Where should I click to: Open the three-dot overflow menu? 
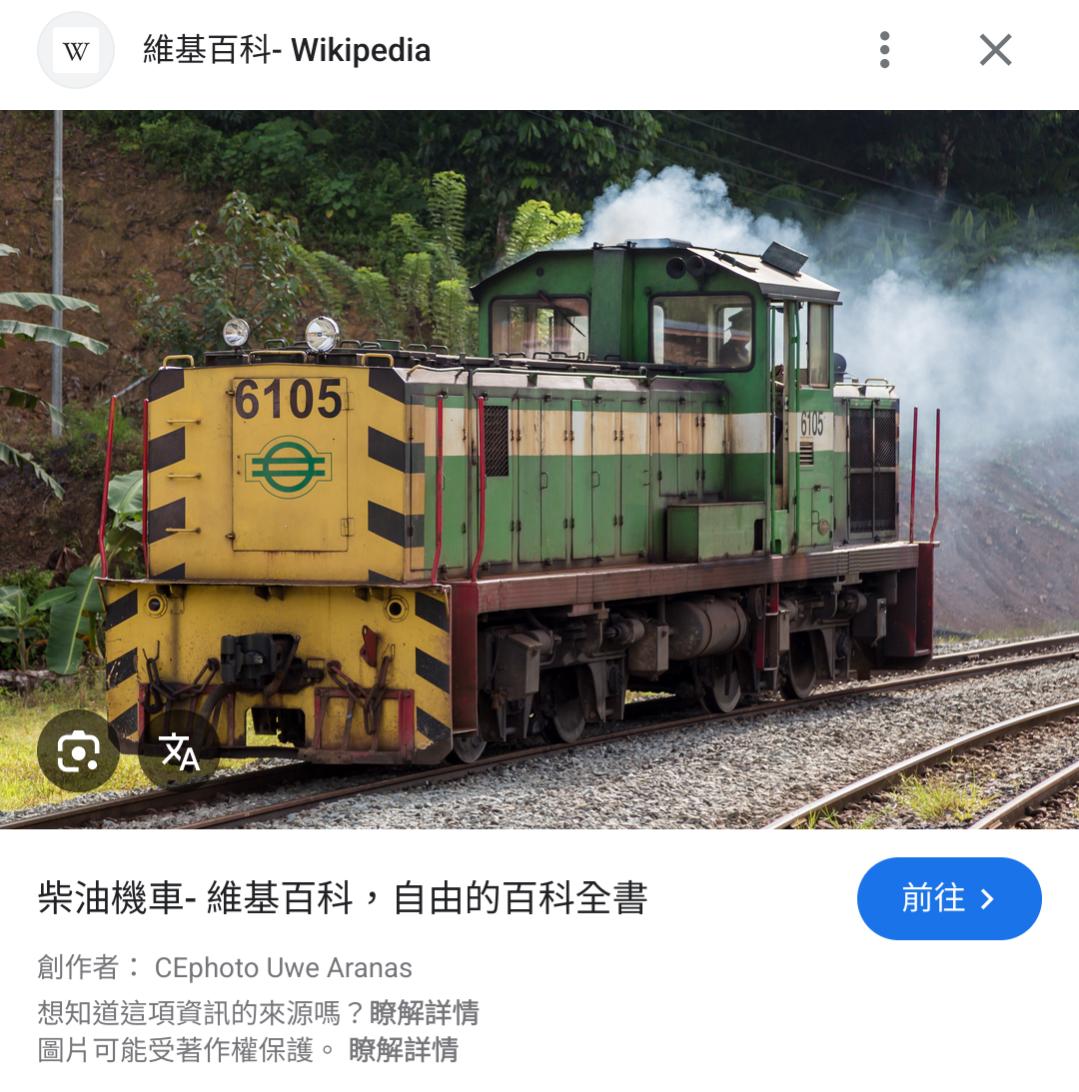pyautogui.click(x=884, y=50)
